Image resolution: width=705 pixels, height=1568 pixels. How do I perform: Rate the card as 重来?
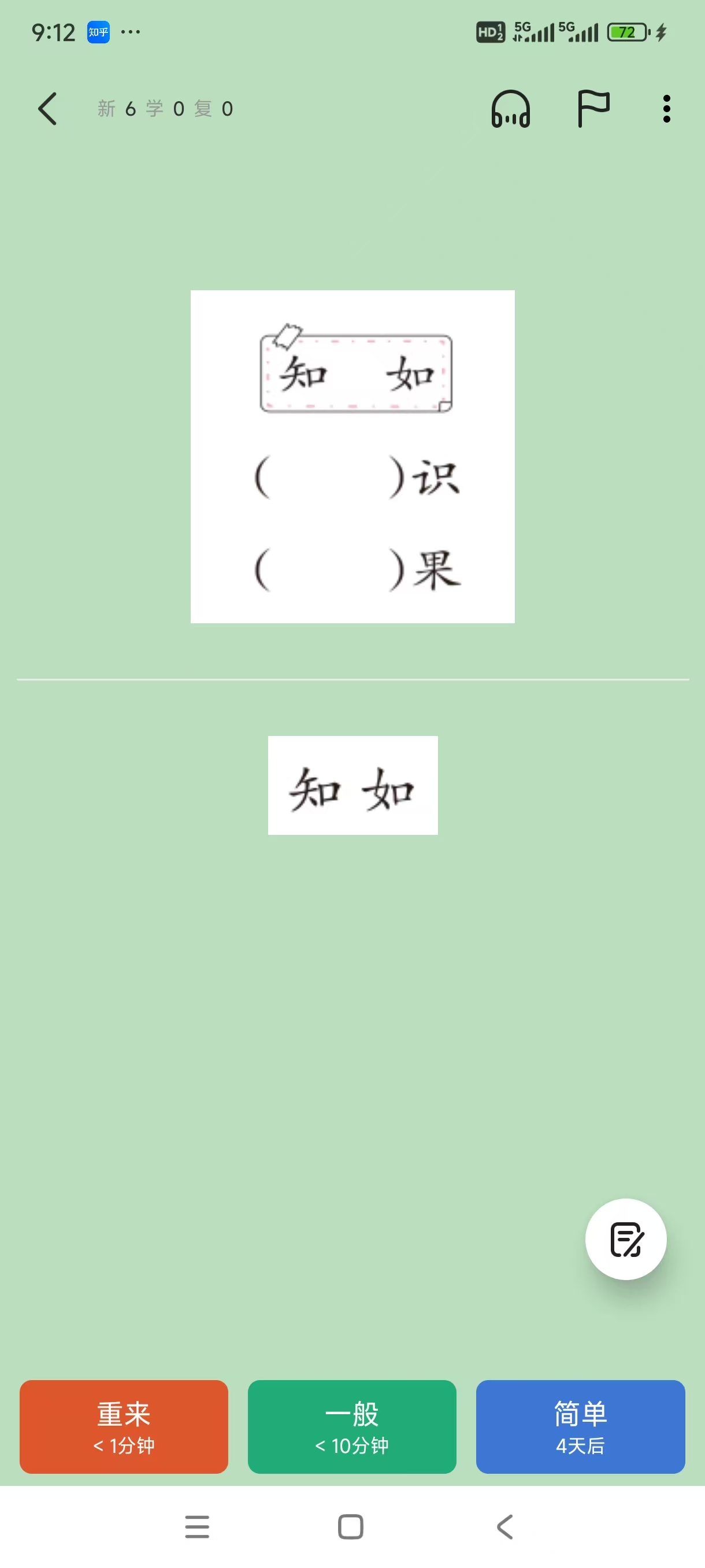tap(124, 1426)
